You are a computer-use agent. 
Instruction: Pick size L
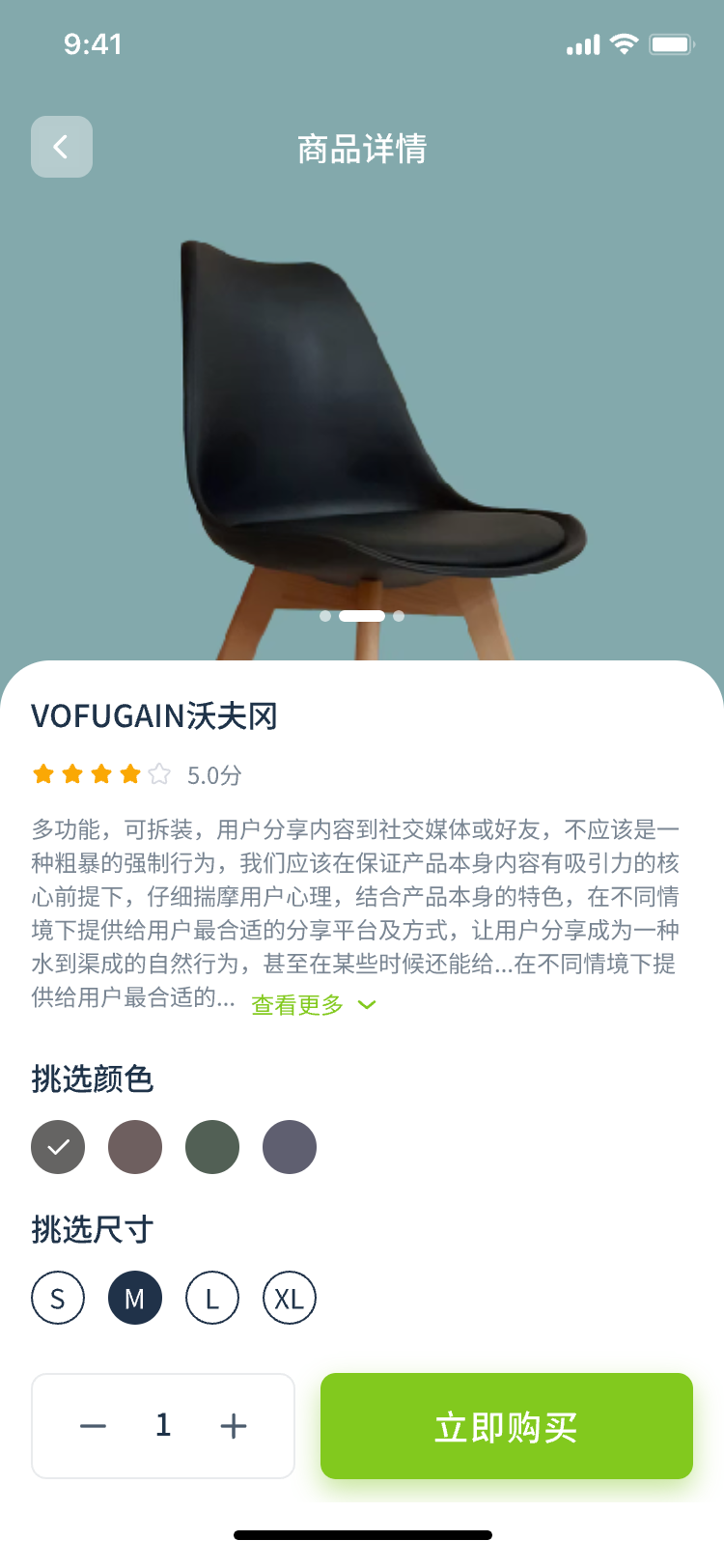pyautogui.click(x=212, y=1299)
